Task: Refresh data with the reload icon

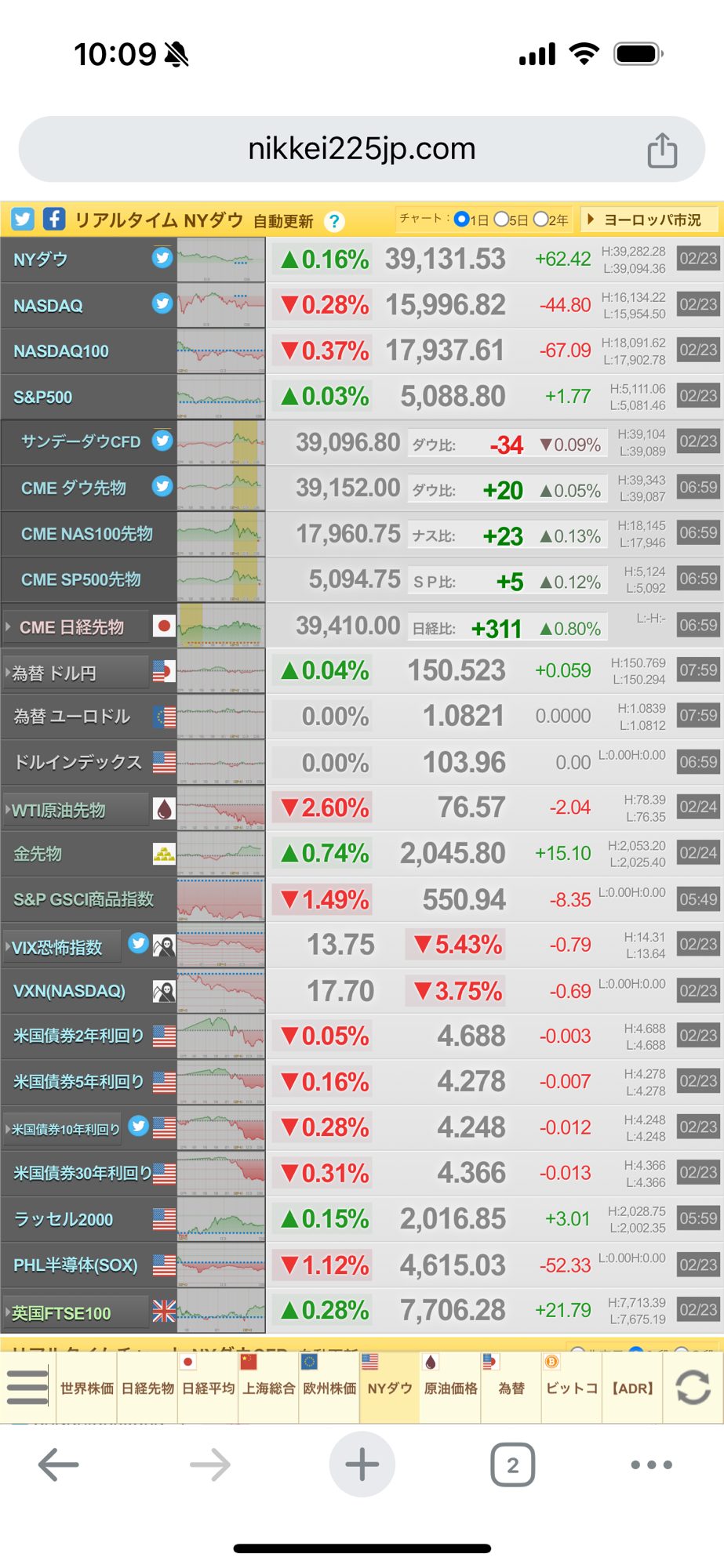Action: (693, 1387)
